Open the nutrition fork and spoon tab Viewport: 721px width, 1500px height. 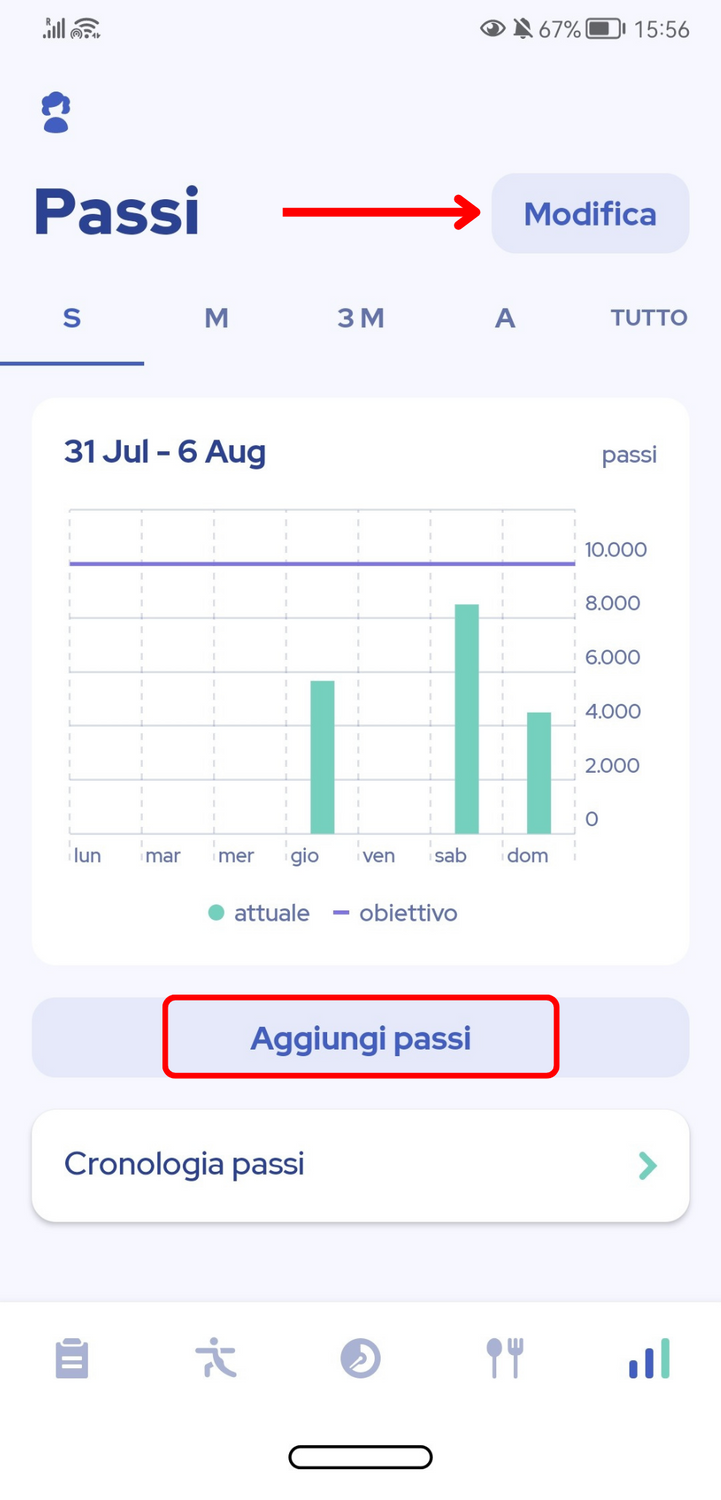tap(505, 1359)
